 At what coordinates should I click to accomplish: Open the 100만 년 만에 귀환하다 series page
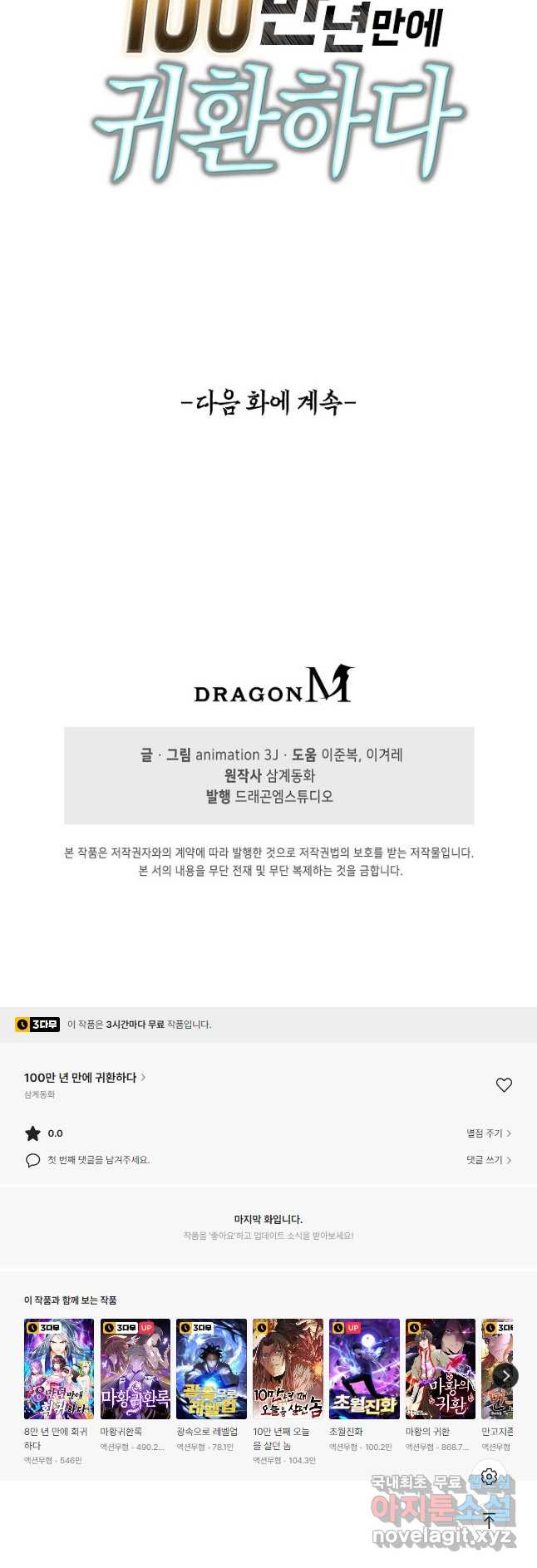pyautogui.click(x=84, y=1077)
